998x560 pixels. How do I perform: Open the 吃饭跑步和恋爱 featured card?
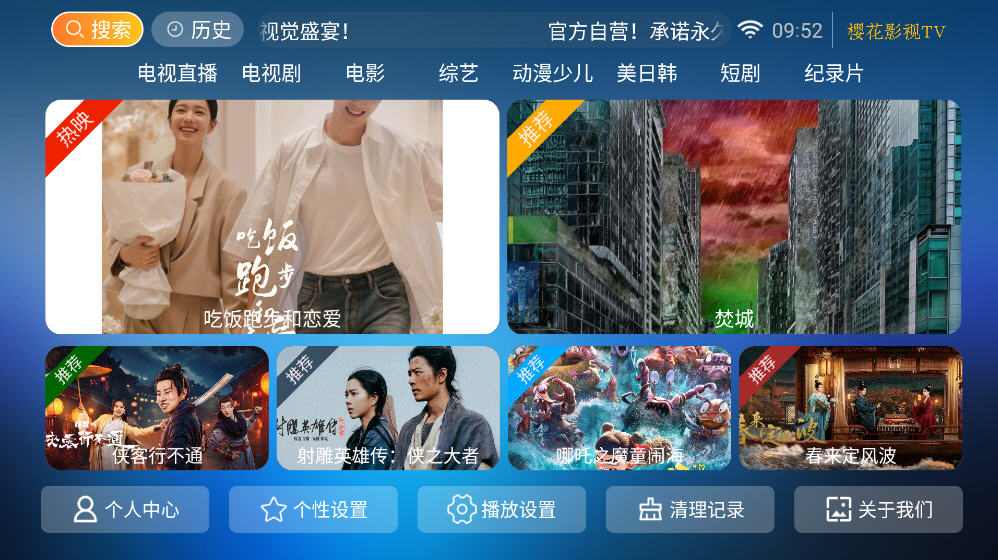click(x=272, y=216)
